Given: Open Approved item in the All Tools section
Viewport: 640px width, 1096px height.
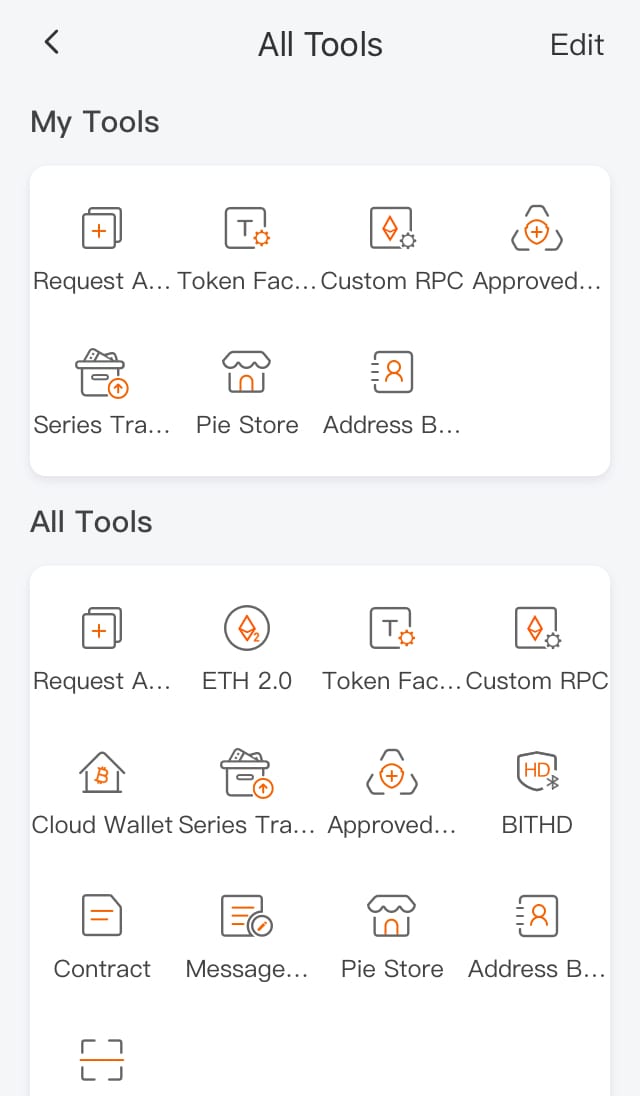Looking at the screenshot, I should click(392, 795).
